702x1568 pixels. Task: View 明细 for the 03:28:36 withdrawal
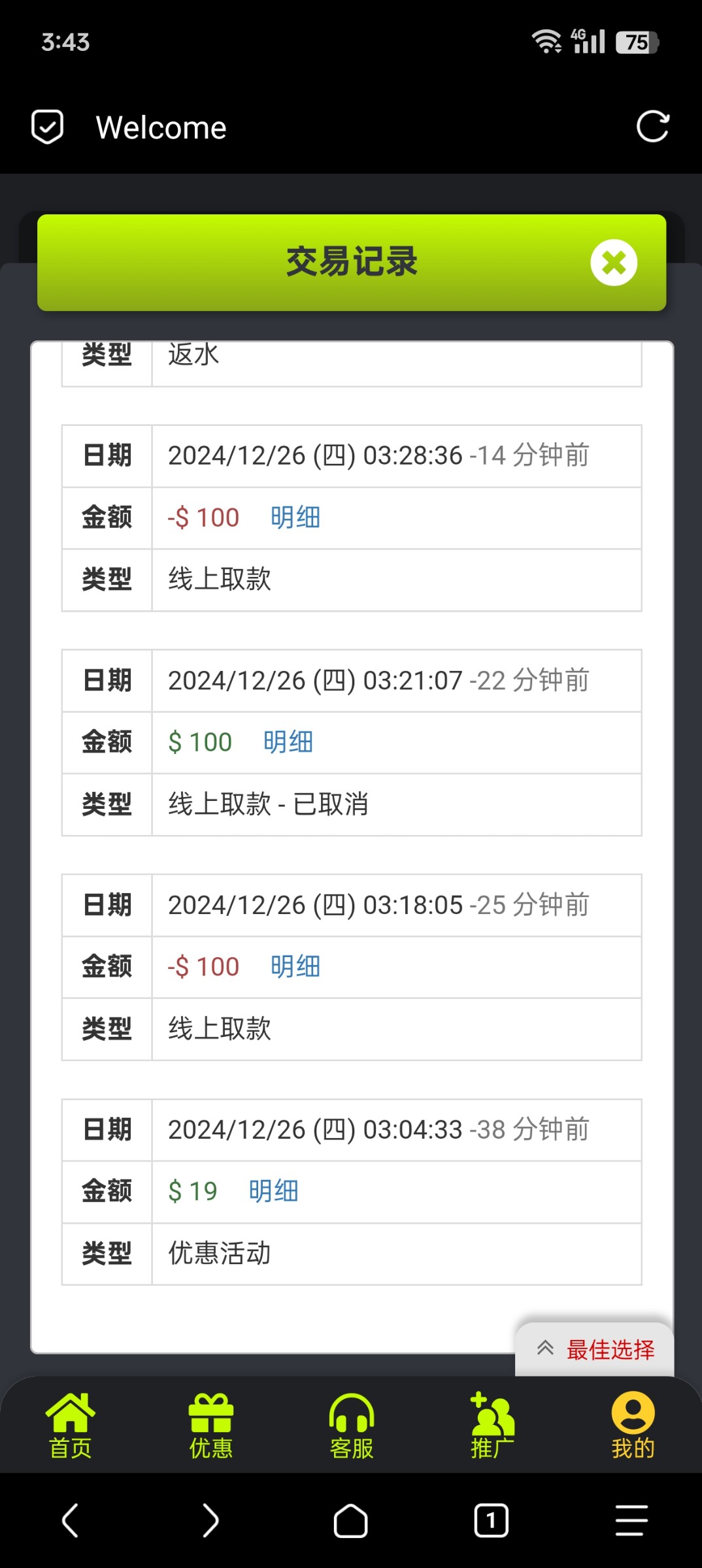(295, 517)
